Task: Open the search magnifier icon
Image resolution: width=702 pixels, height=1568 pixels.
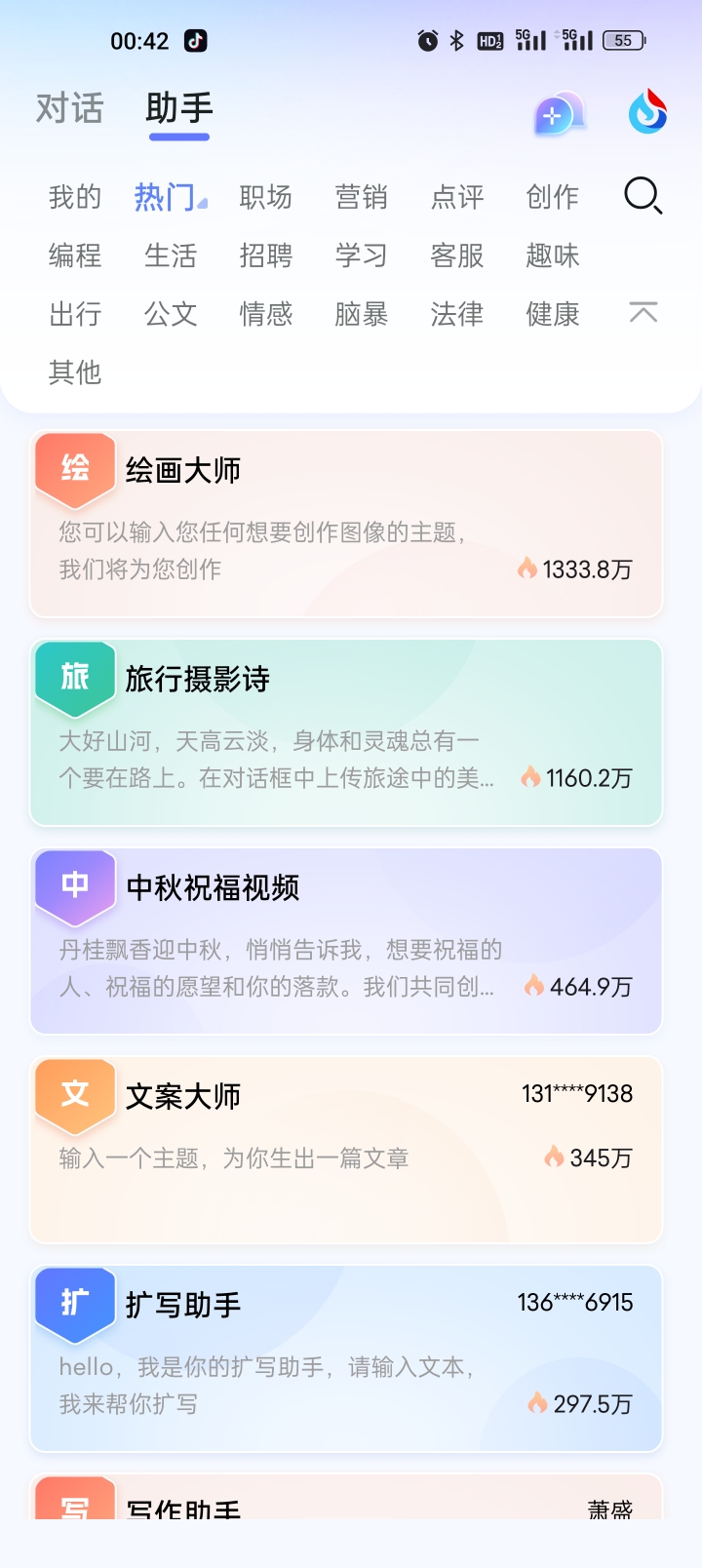Action: click(643, 196)
